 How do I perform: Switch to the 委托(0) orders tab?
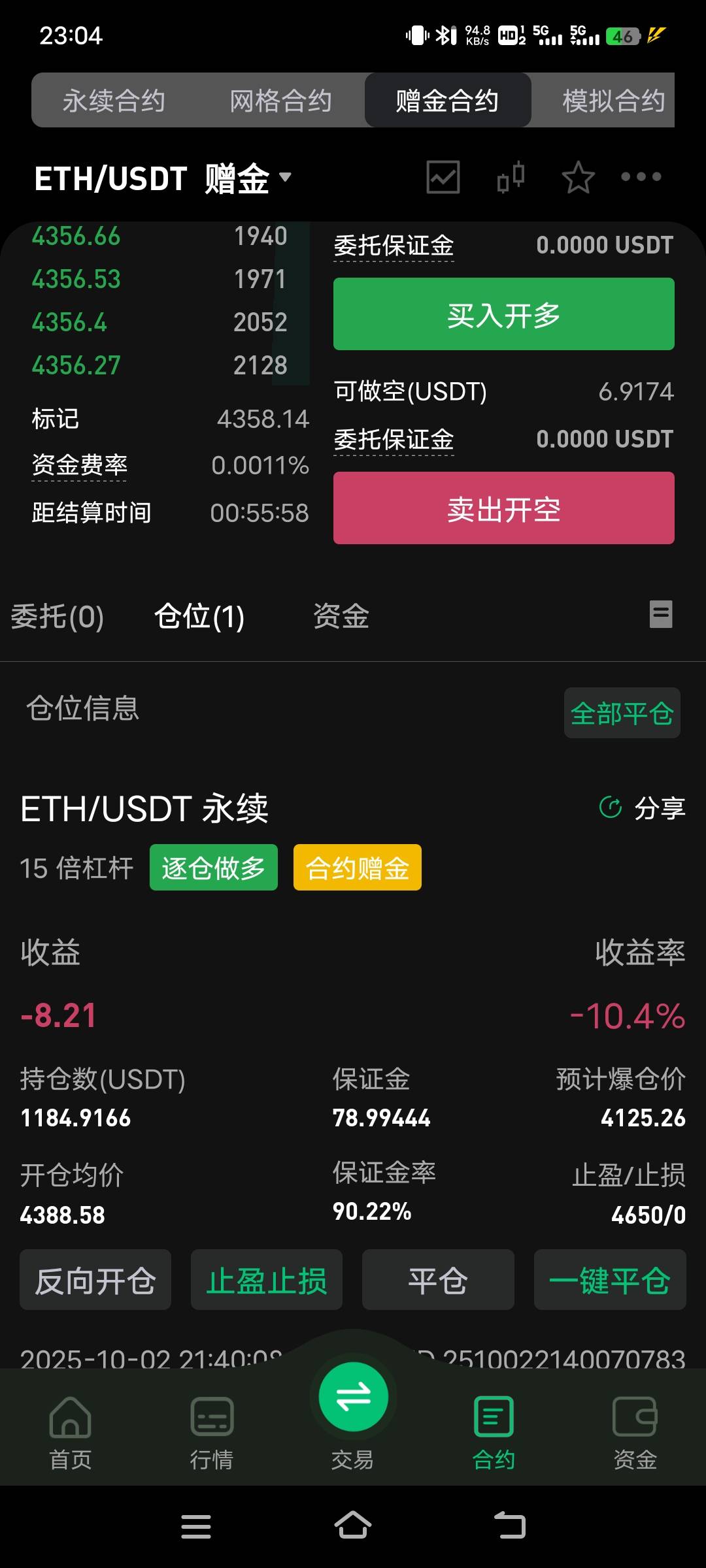click(x=58, y=616)
